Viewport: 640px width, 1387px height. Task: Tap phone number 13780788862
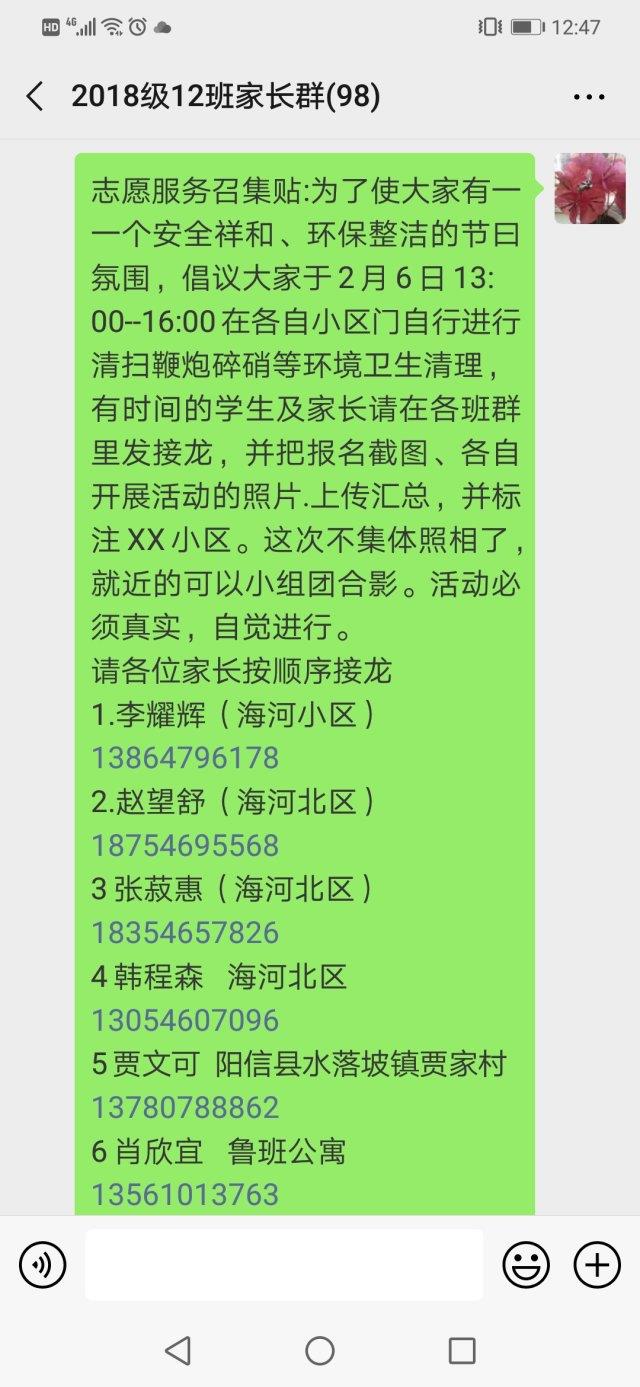[x=185, y=1108]
